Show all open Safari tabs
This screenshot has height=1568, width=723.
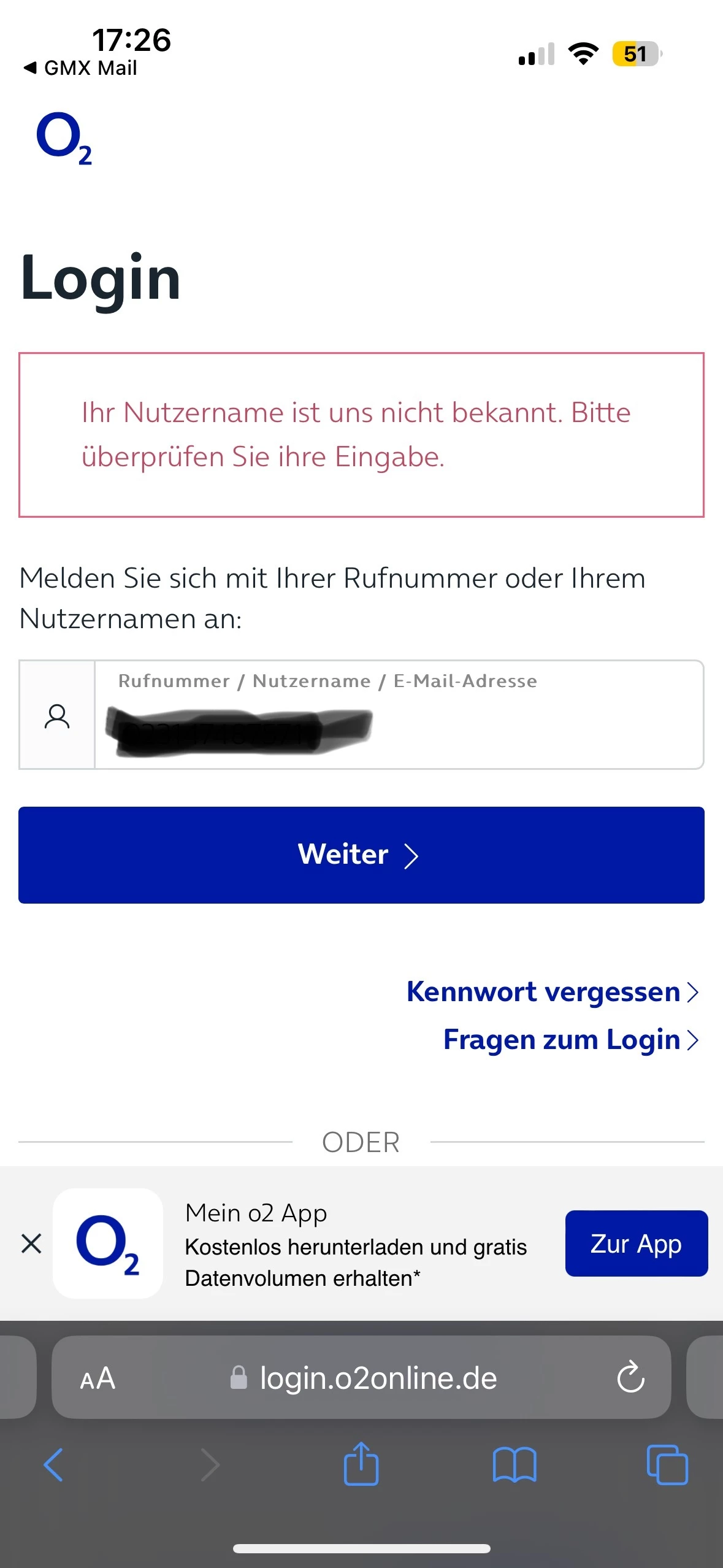[667, 1465]
